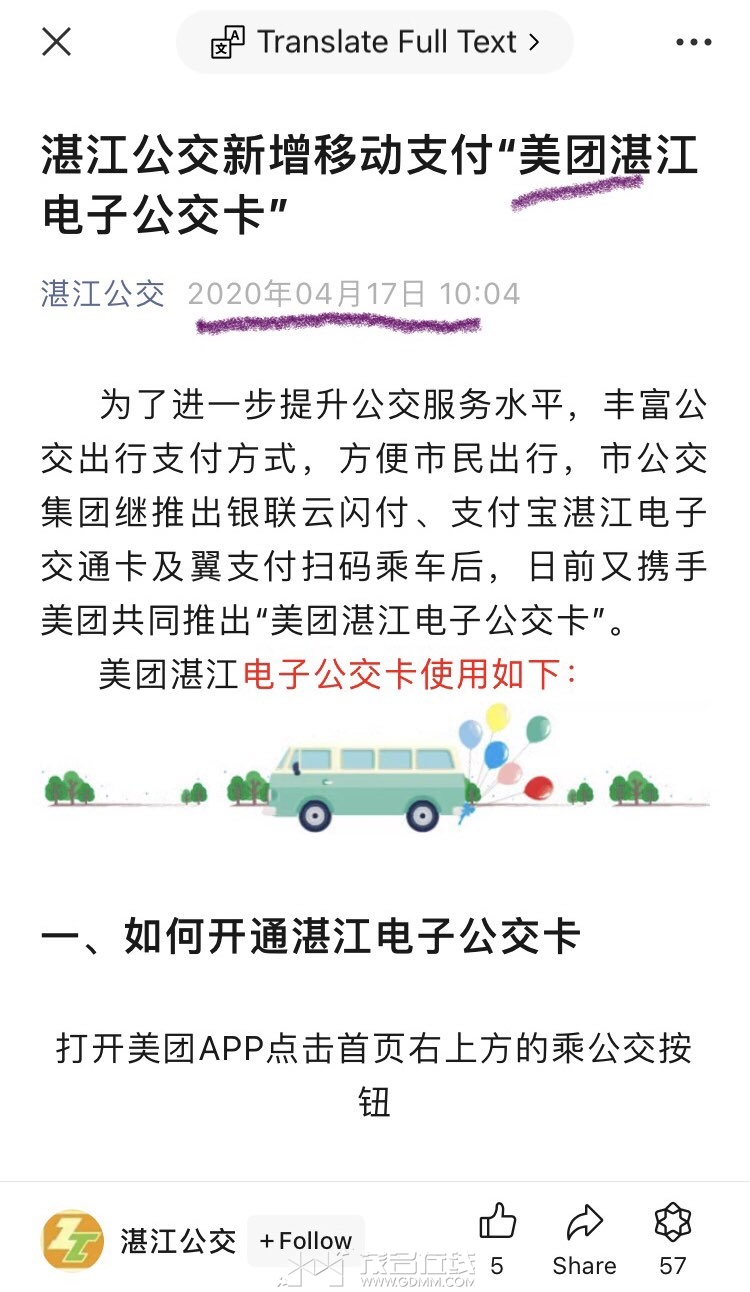Open the three-dot overflow menu

coord(693,42)
